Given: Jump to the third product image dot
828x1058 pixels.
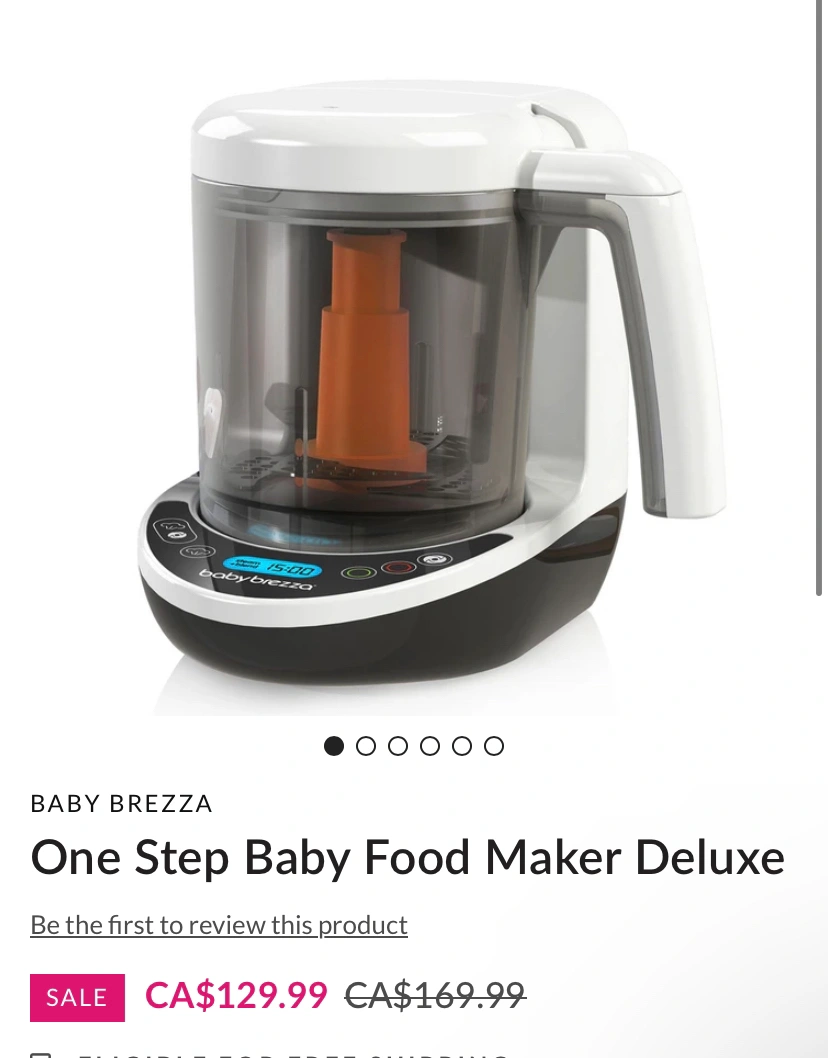Looking at the screenshot, I should coord(398,746).
